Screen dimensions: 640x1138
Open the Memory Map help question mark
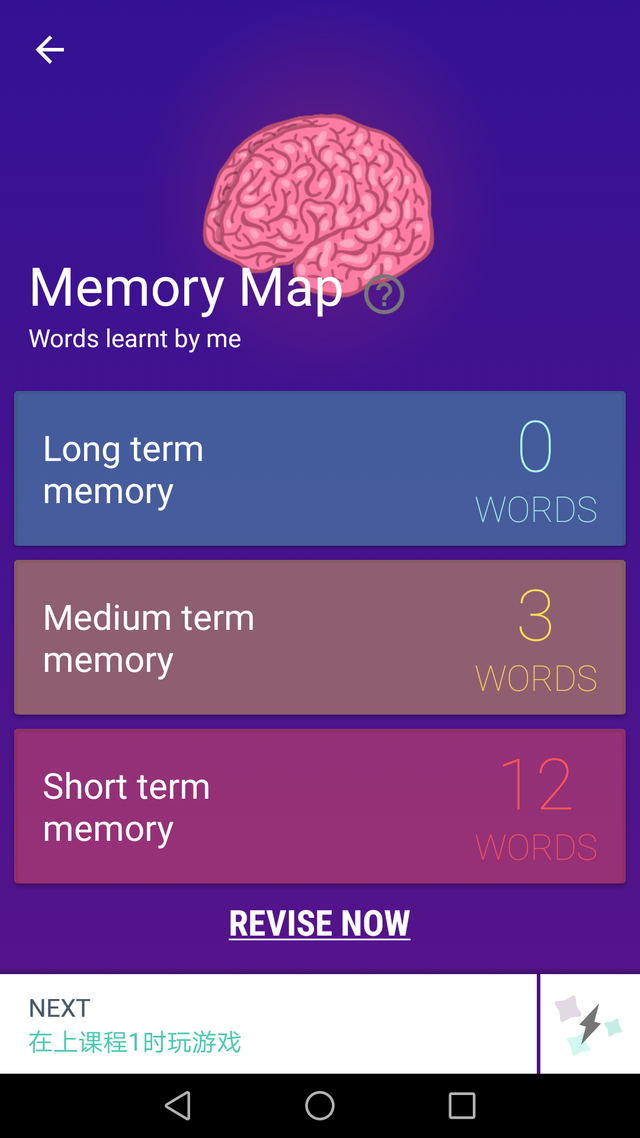384,294
